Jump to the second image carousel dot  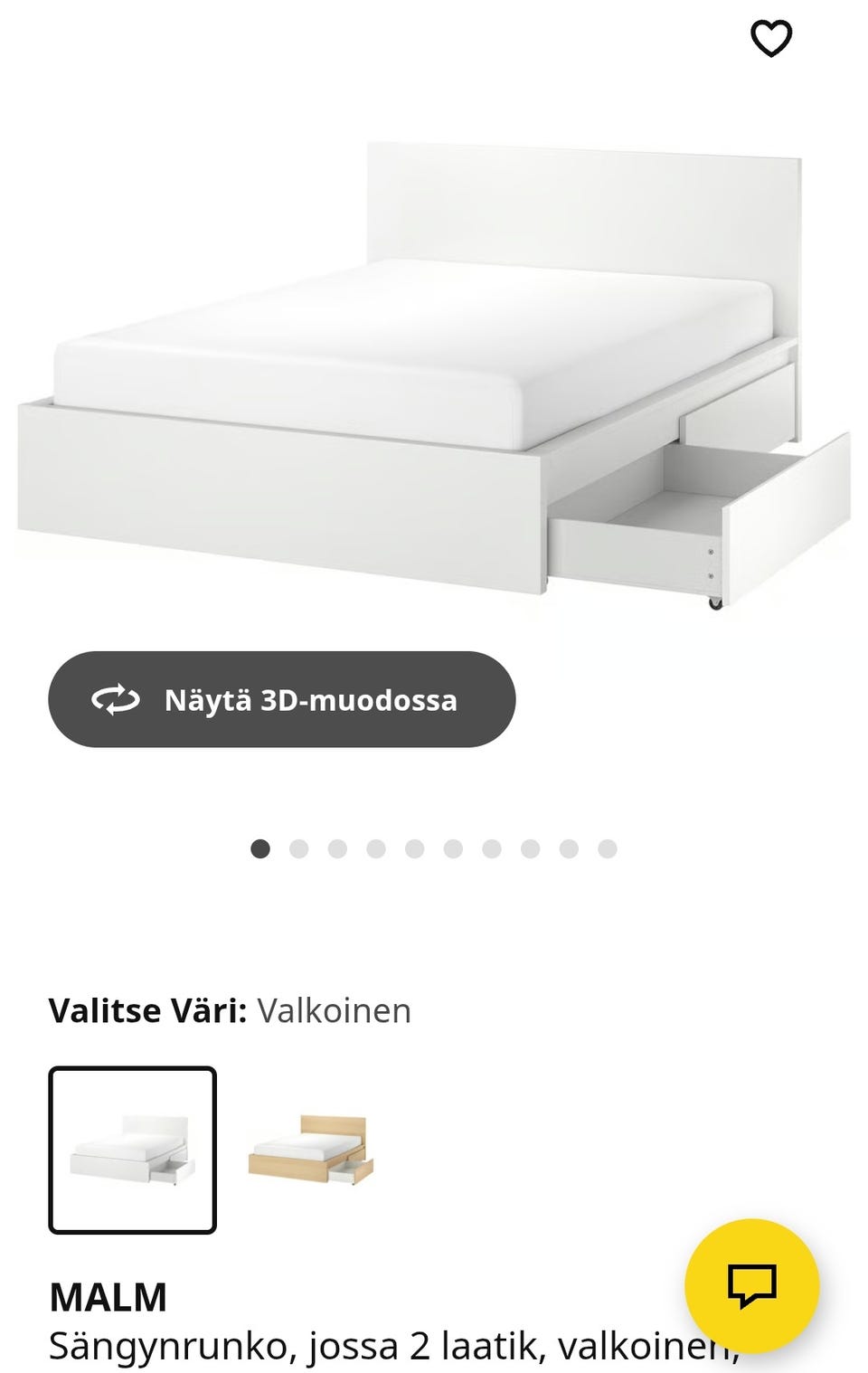(299, 848)
